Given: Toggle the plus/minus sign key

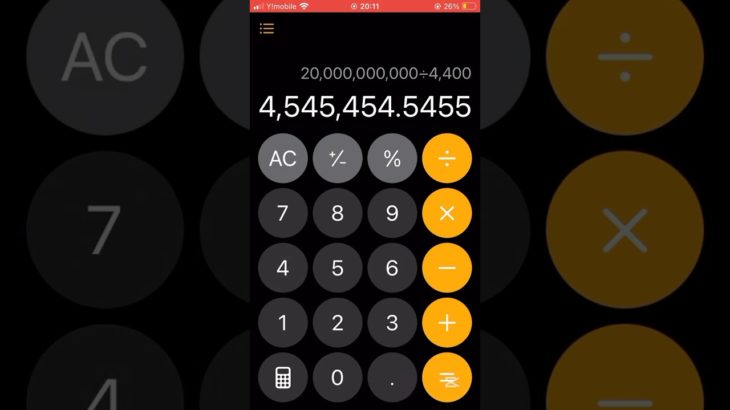Looking at the screenshot, I should point(338,158).
